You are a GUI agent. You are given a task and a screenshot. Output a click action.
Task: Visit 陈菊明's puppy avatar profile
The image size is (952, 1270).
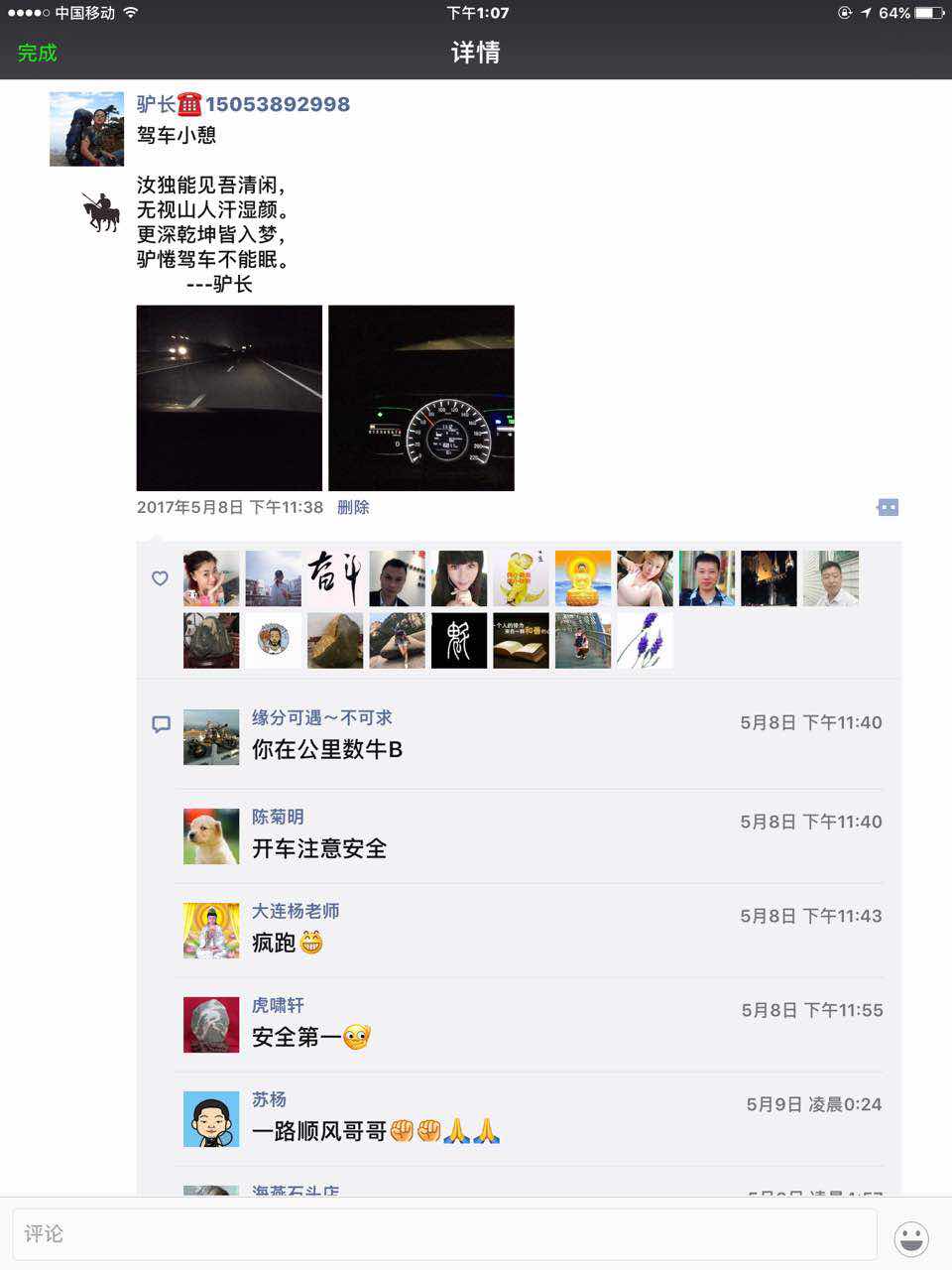[x=211, y=836]
